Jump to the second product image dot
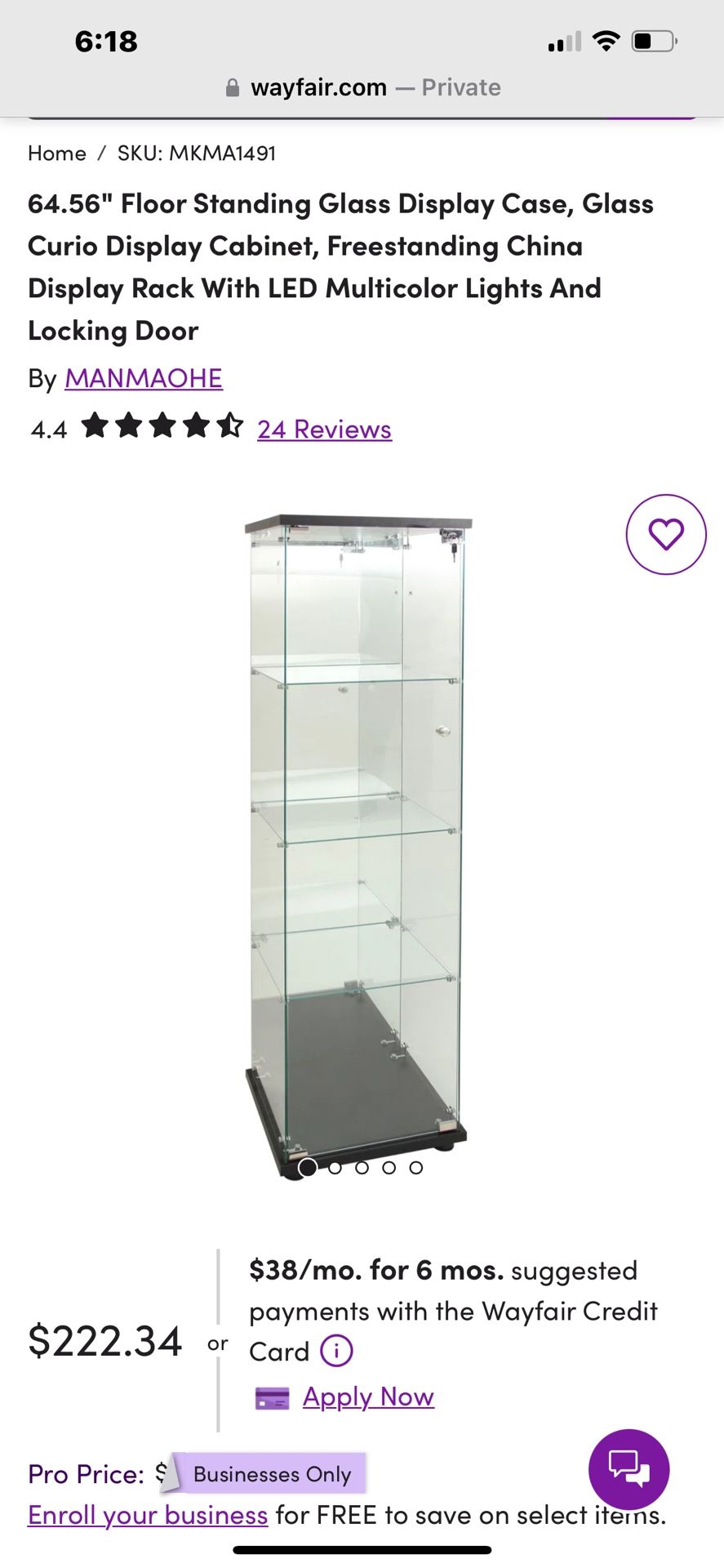 335,1168
